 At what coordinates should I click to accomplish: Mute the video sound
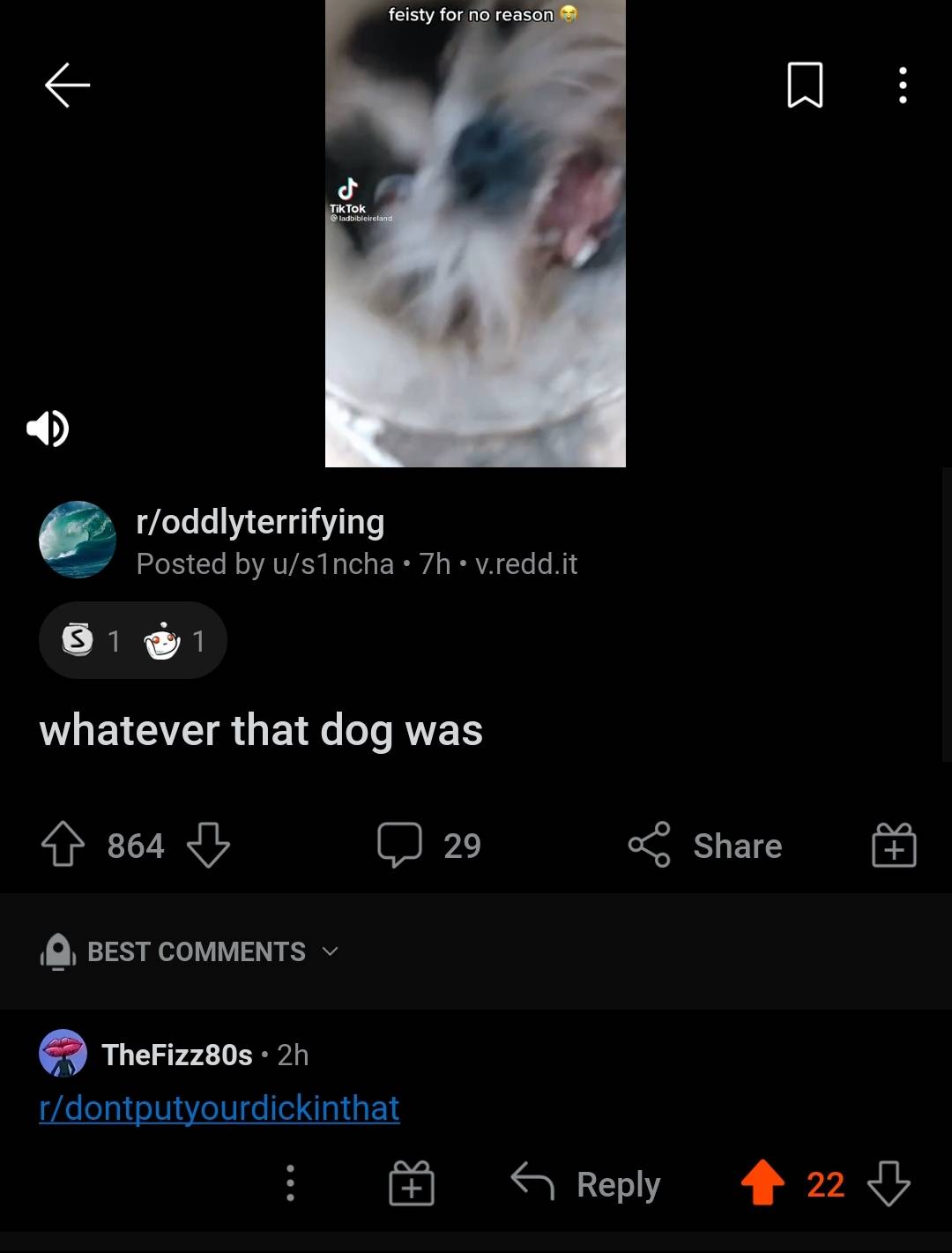pyautogui.click(x=48, y=429)
